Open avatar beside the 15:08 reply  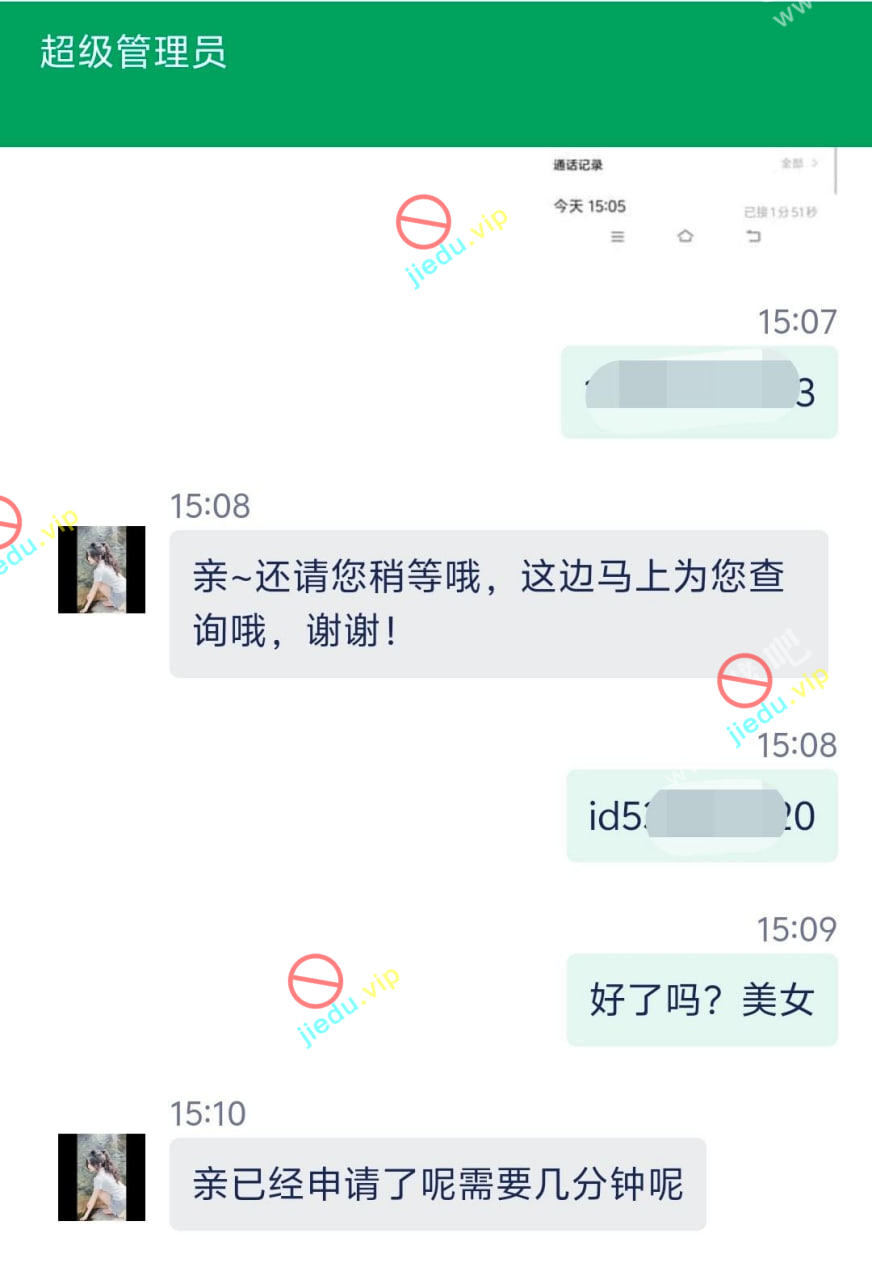[x=102, y=570]
